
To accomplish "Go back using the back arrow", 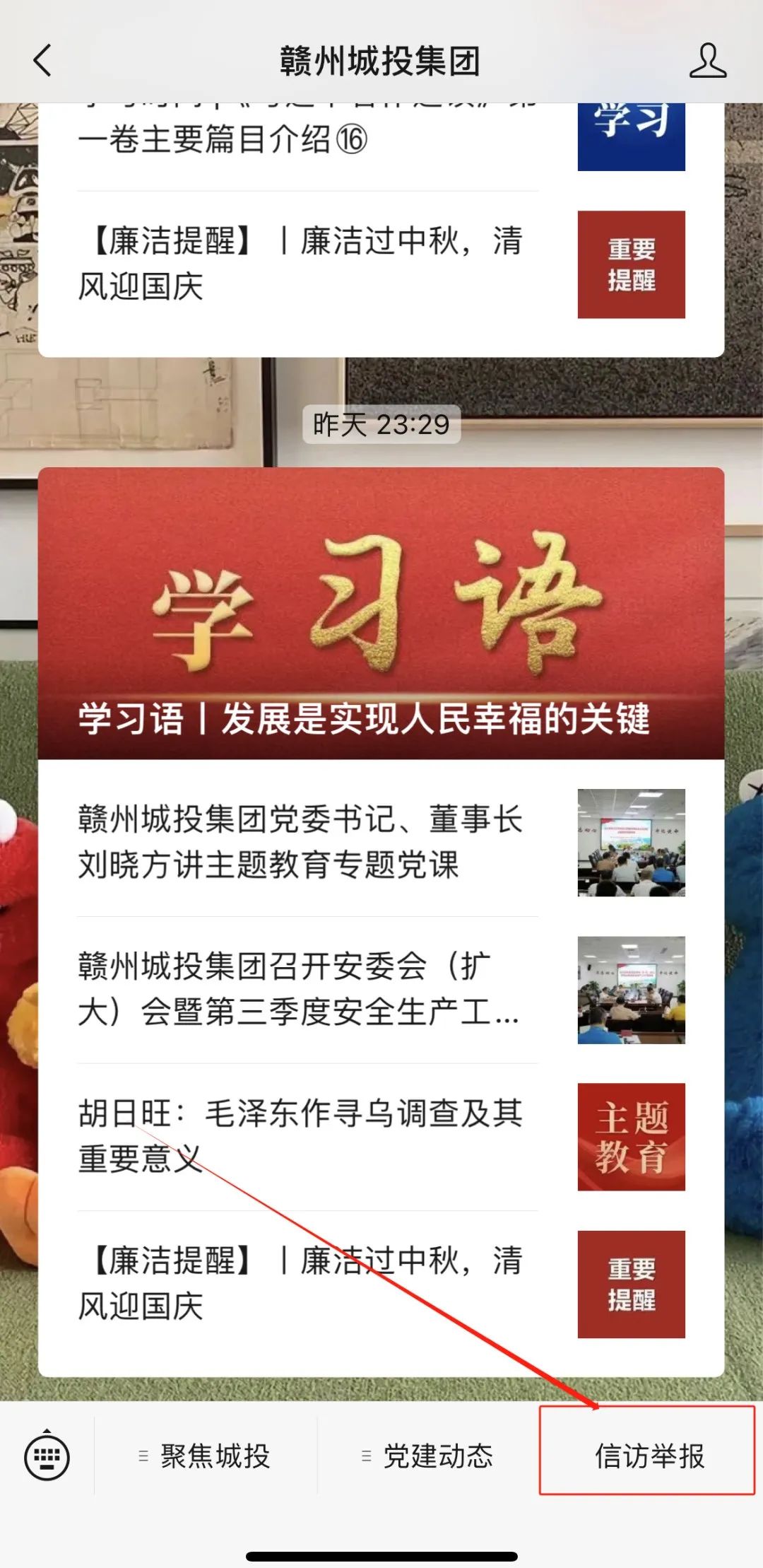I will pos(42,61).
